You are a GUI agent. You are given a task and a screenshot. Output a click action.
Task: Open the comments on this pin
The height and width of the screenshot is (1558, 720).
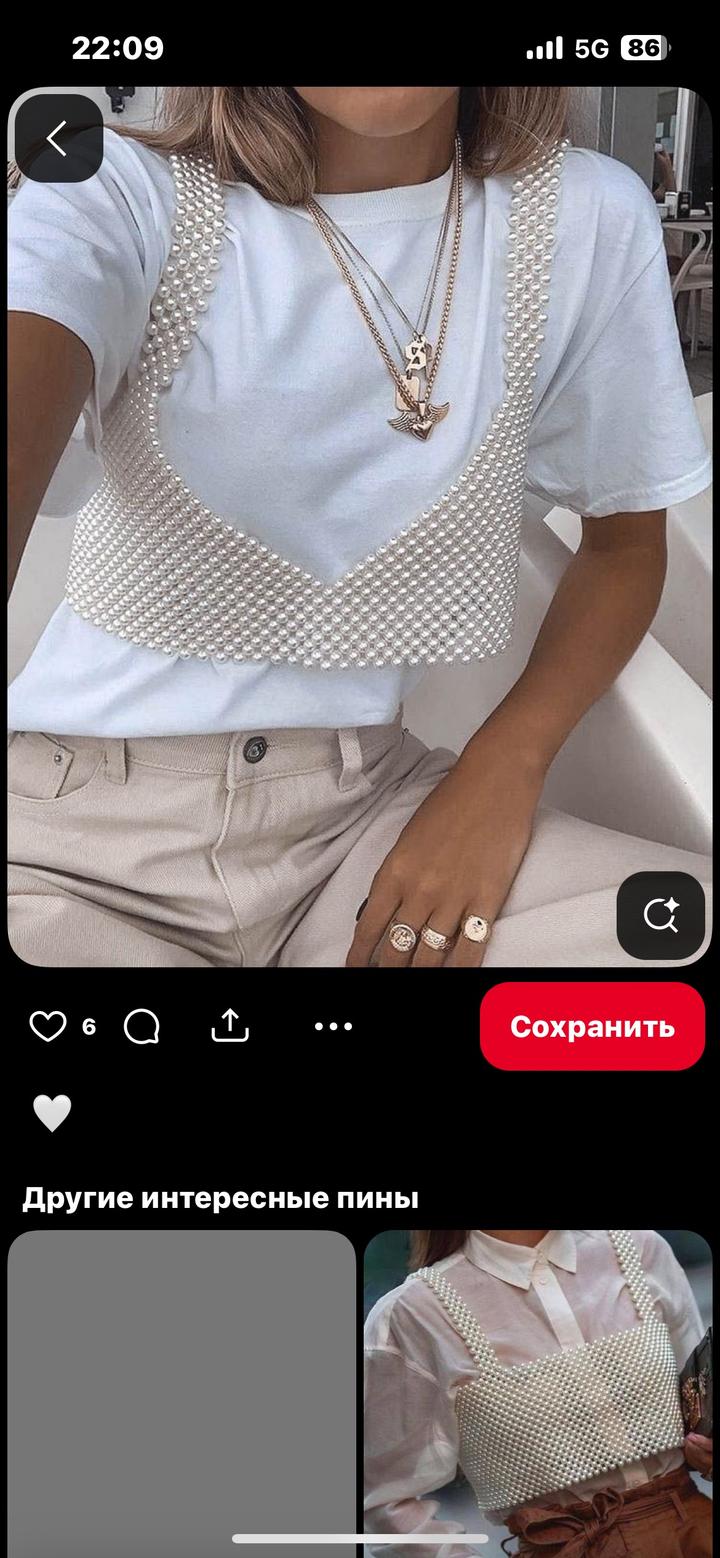click(x=142, y=1026)
